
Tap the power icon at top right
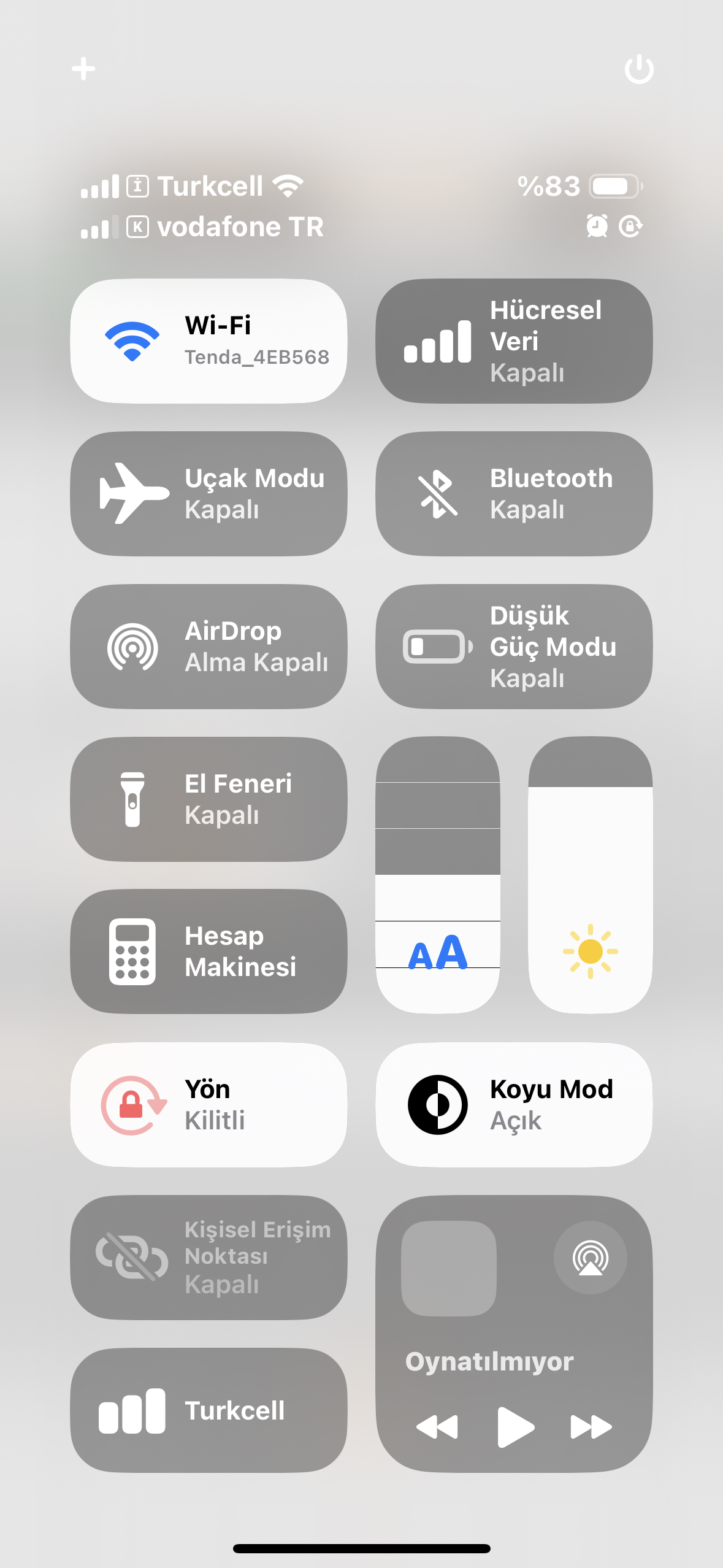click(639, 69)
